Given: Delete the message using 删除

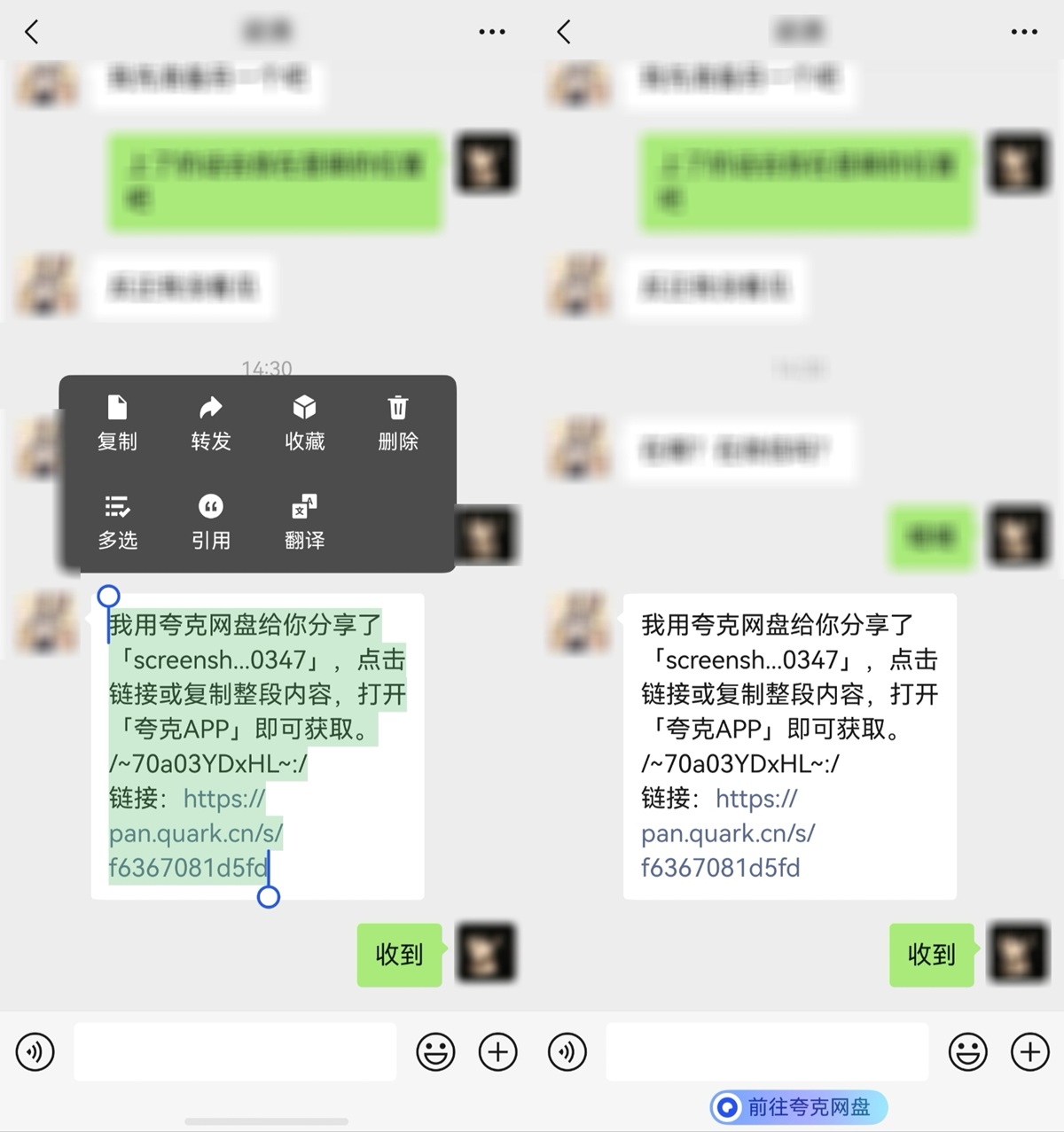Looking at the screenshot, I should [398, 423].
